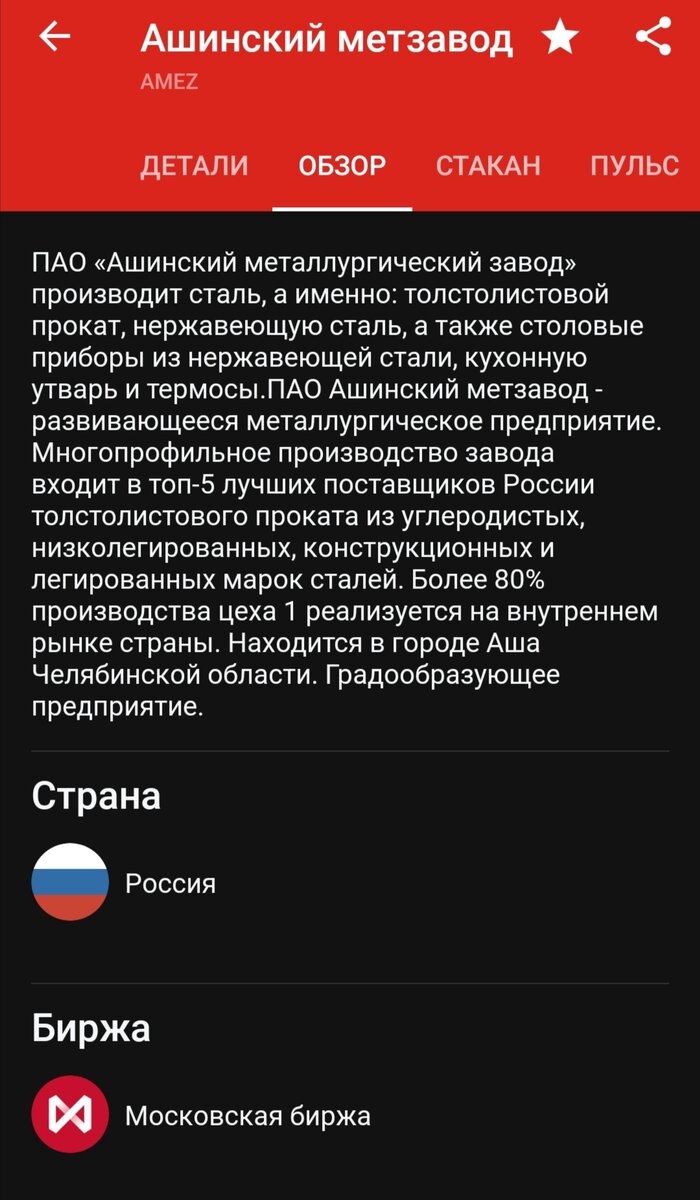Switch to the Пульс tab
Screen dimensions: 700x1200
[x=634, y=166]
